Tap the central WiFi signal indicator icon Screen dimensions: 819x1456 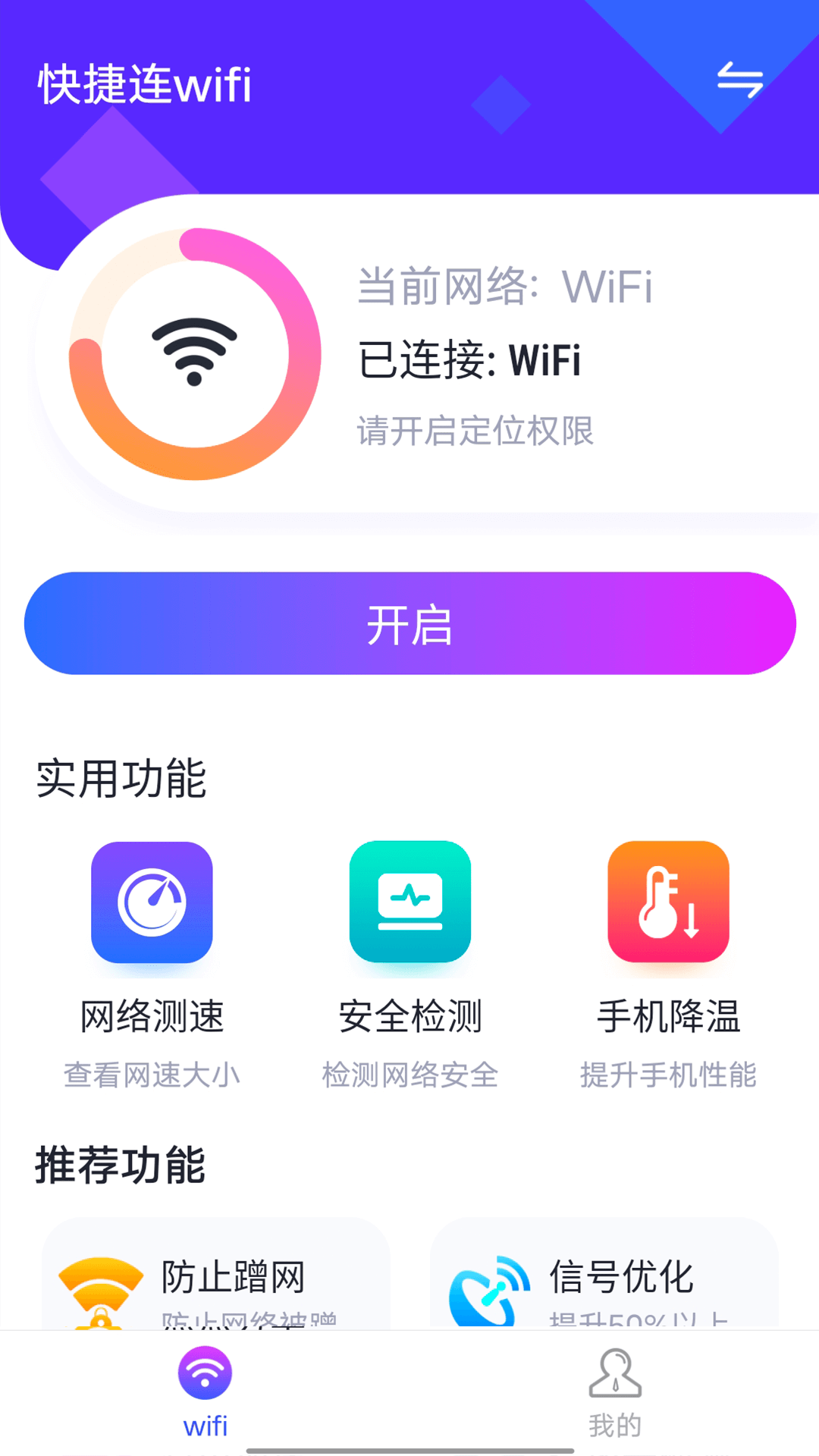[x=193, y=350]
